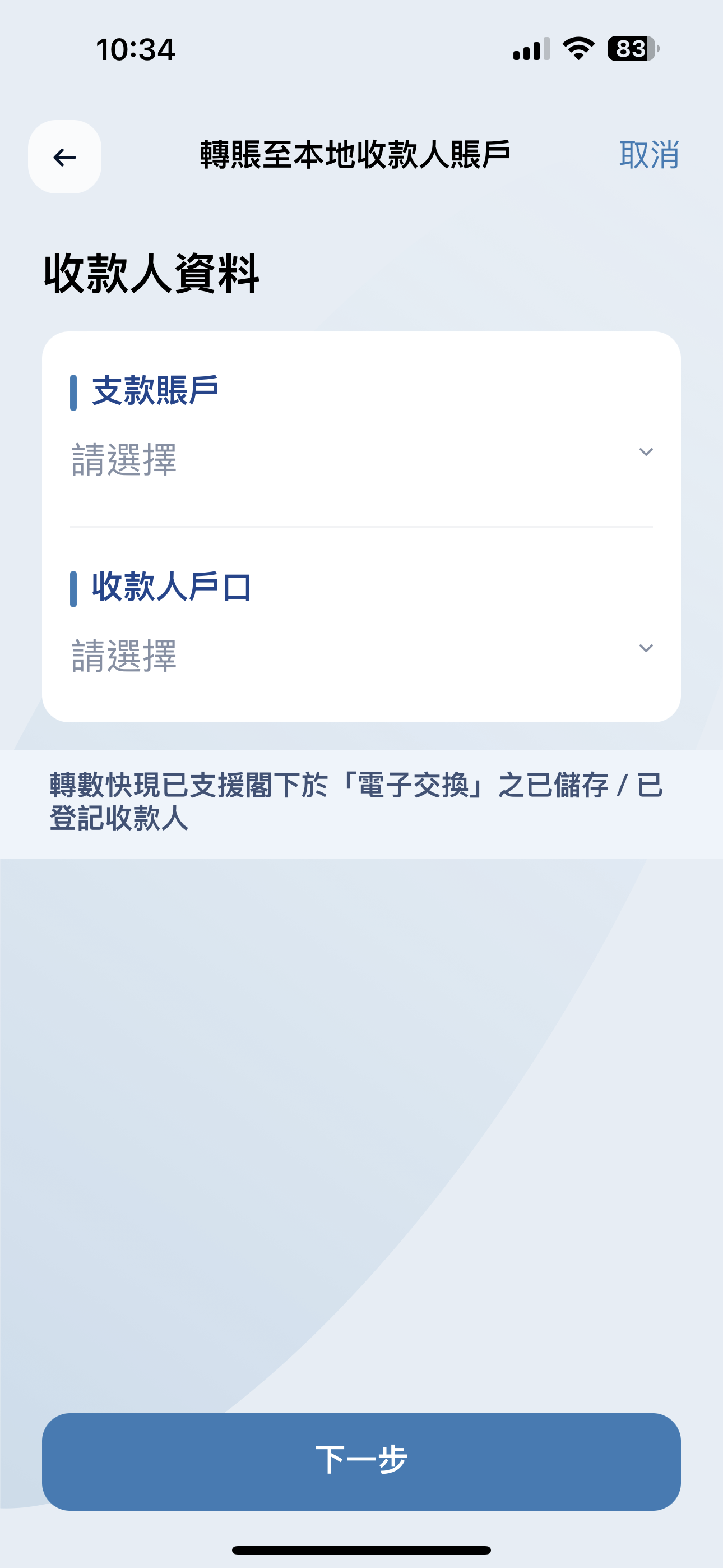This screenshot has width=723, height=1568.
Task: Continue with the 下一步 button
Action: point(361,1461)
